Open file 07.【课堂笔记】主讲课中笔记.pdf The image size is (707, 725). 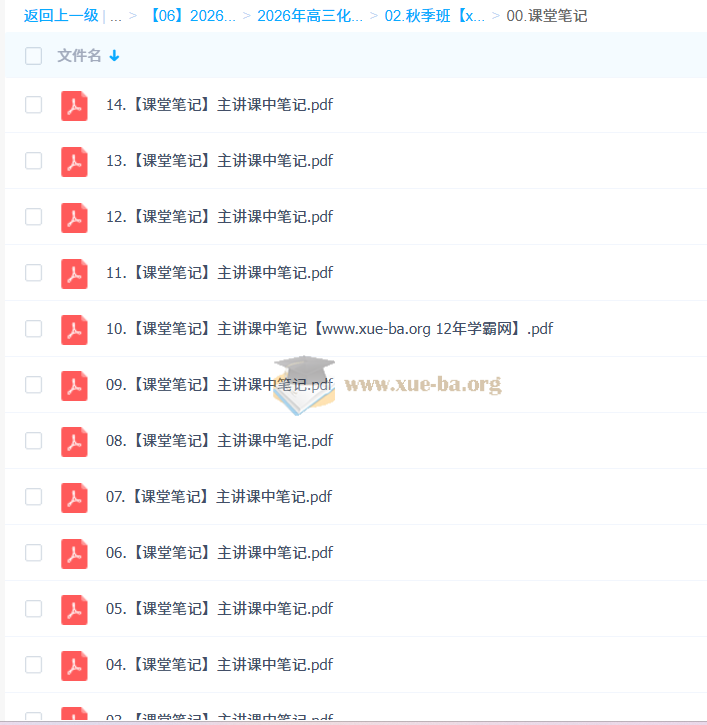tap(219, 497)
